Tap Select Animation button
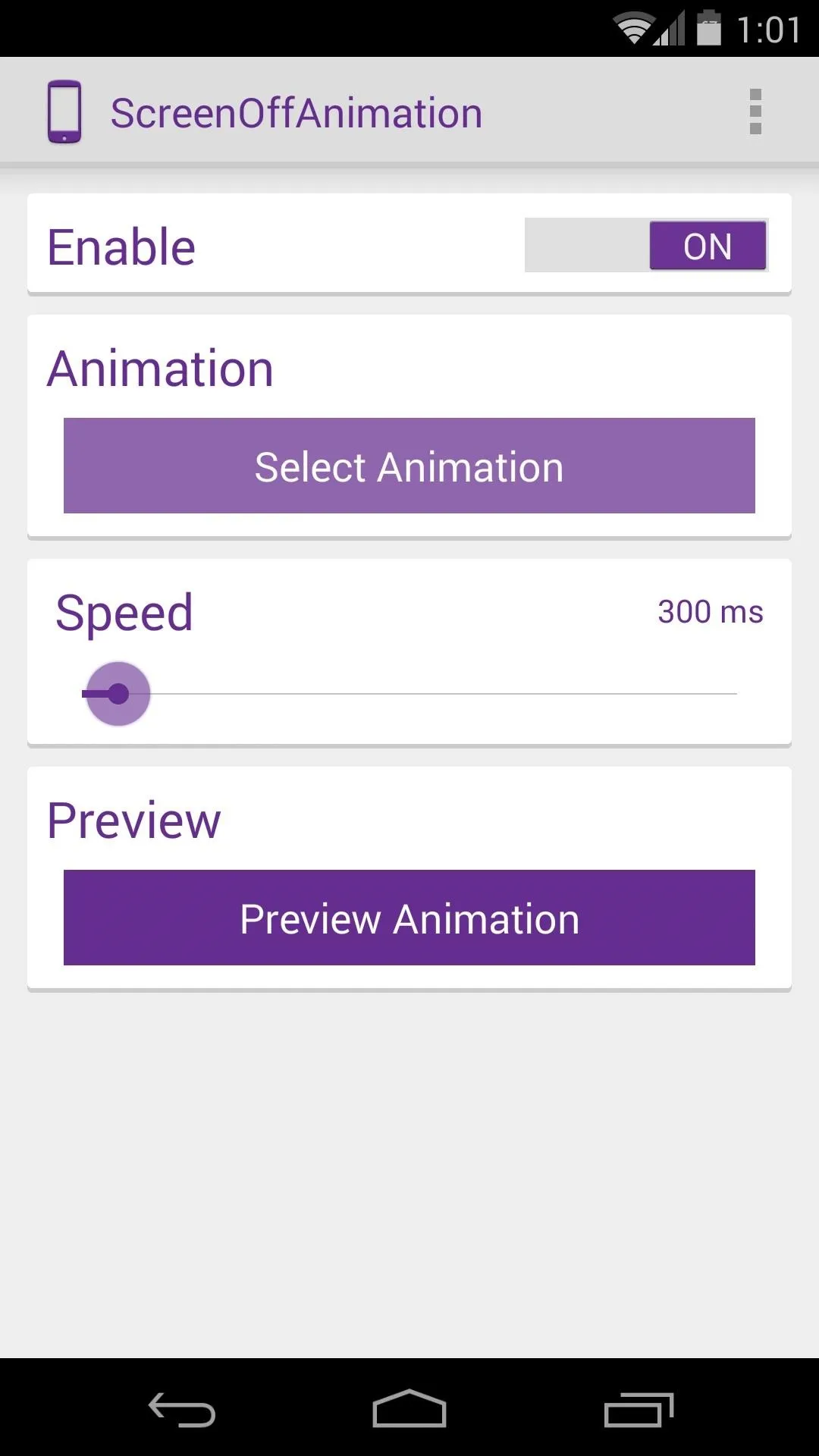The image size is (819, 1456). [x=409, y=466]
